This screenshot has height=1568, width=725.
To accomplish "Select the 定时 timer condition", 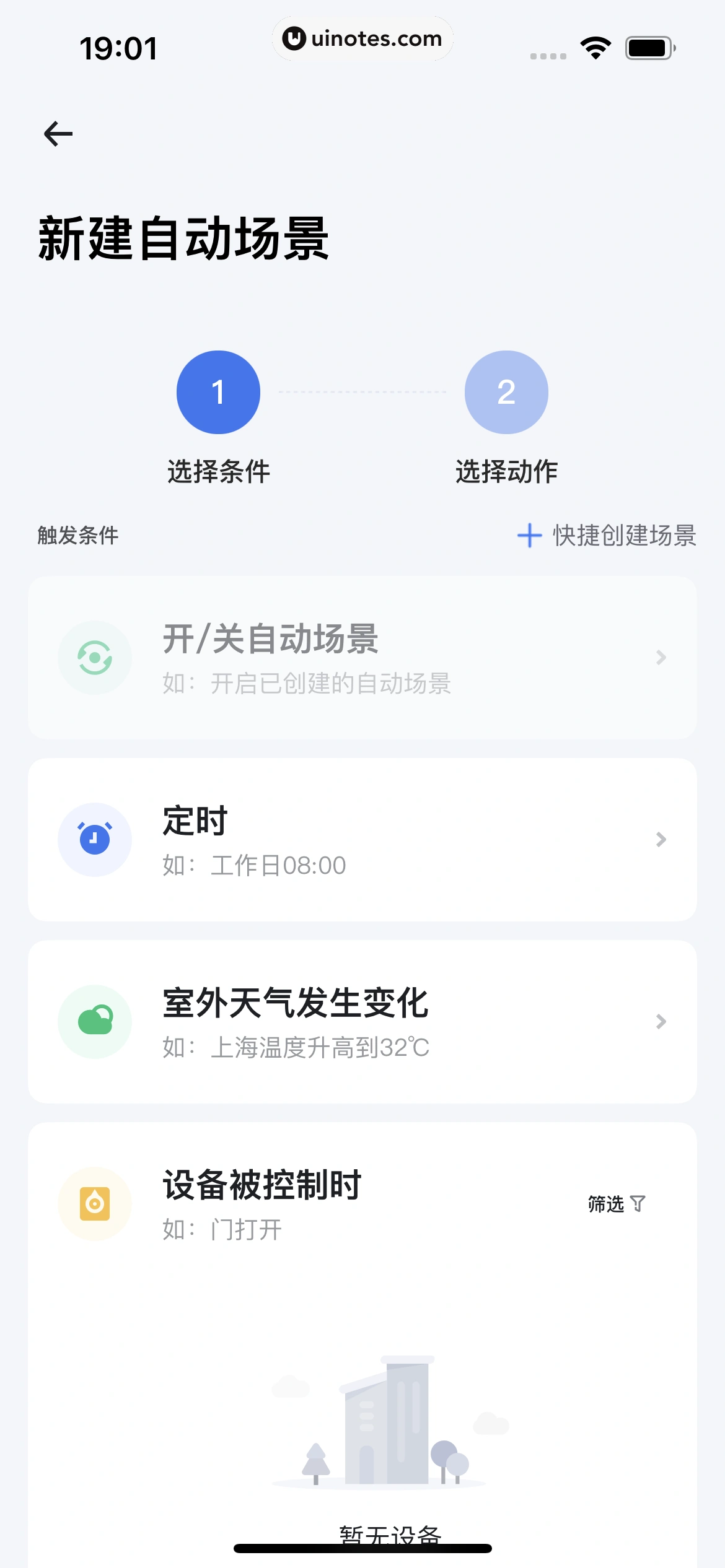I will click(x=362, y=840).
